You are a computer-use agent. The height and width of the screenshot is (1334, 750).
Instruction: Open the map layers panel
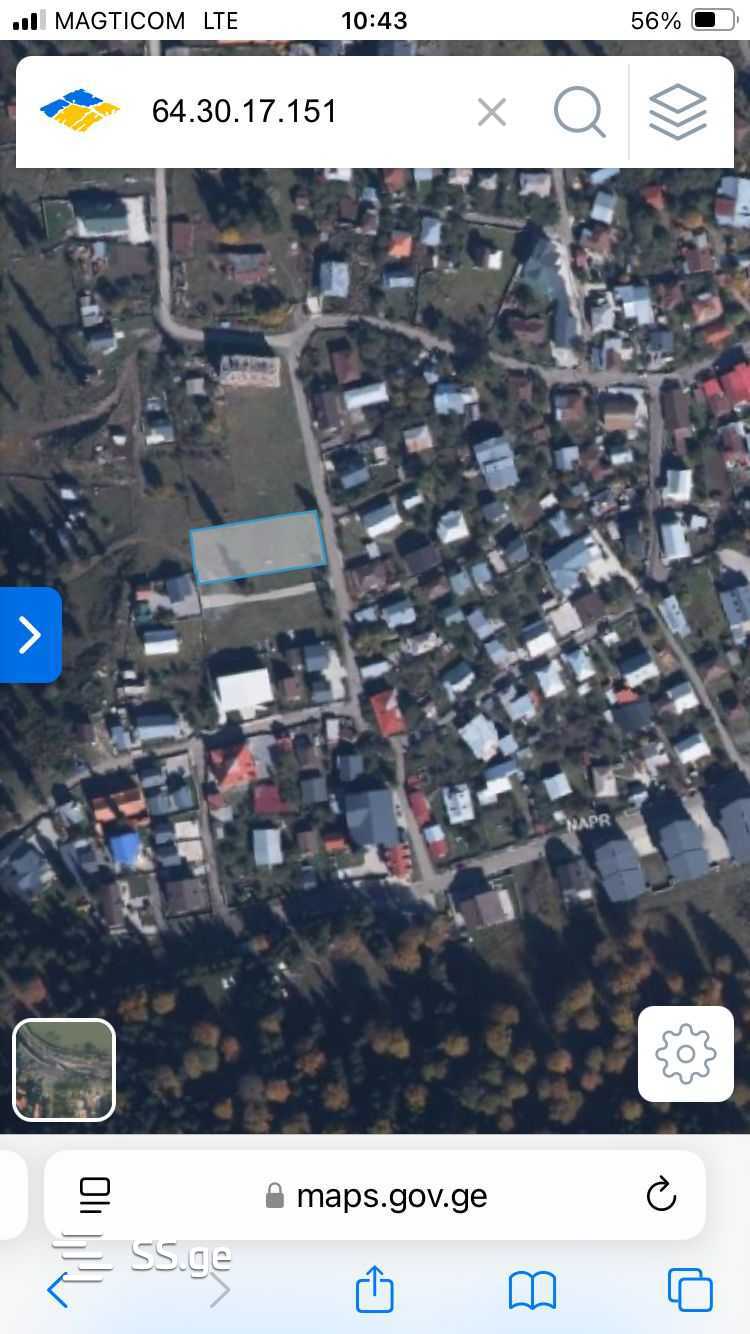(x=678, y=112)
